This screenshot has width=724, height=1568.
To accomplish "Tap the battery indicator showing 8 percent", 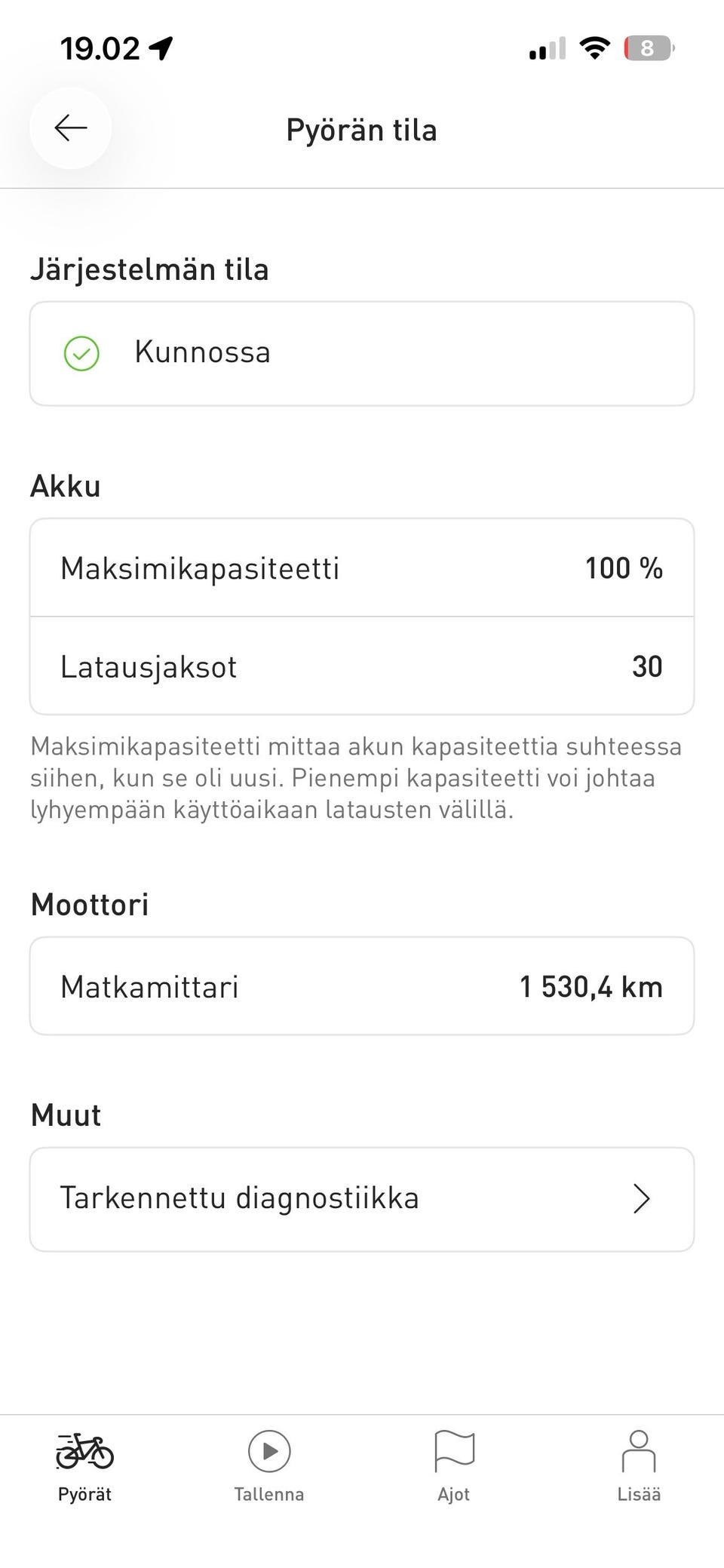I will (x=649, y=48).
